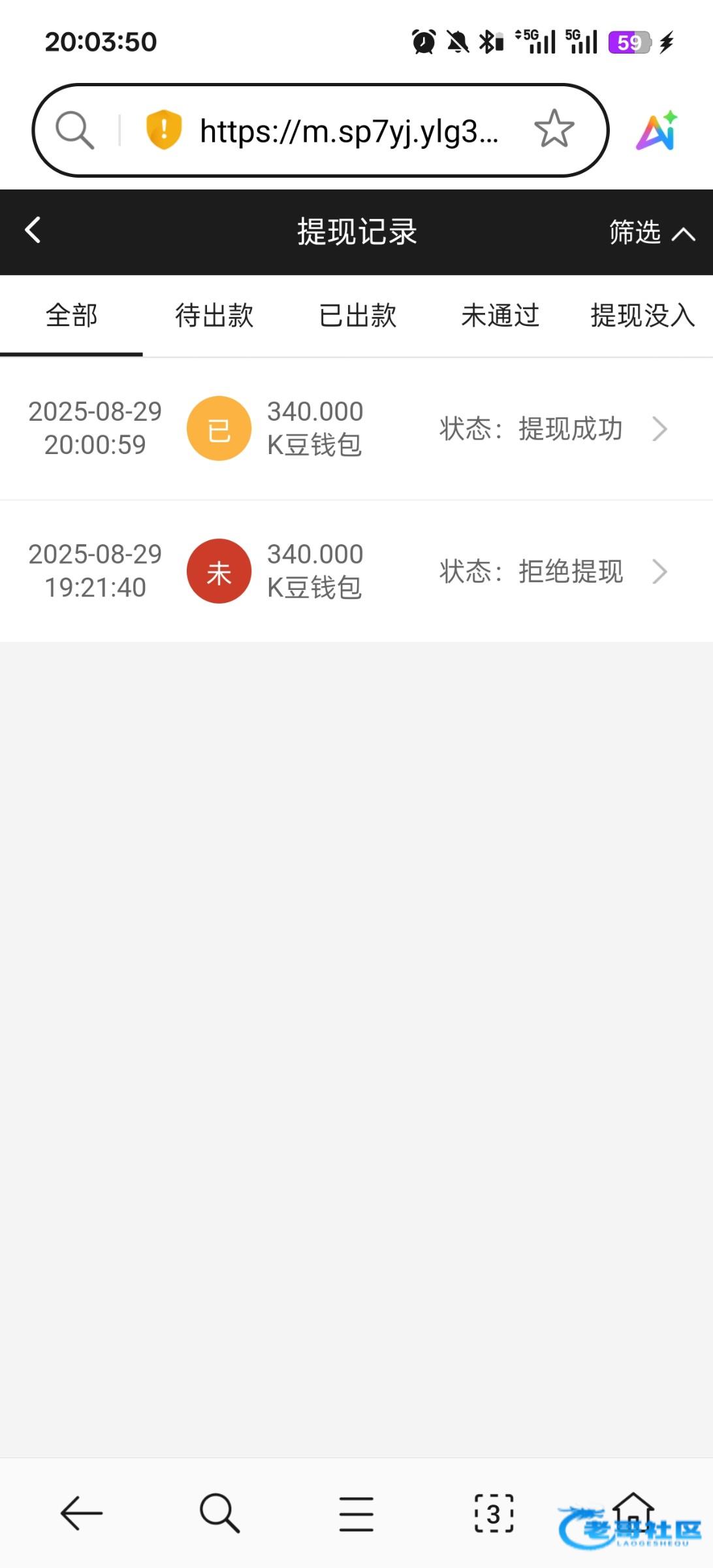This screenshot has width=713, height=1568.
Task: Open the browser AI assistant
Action: (657, 131)
